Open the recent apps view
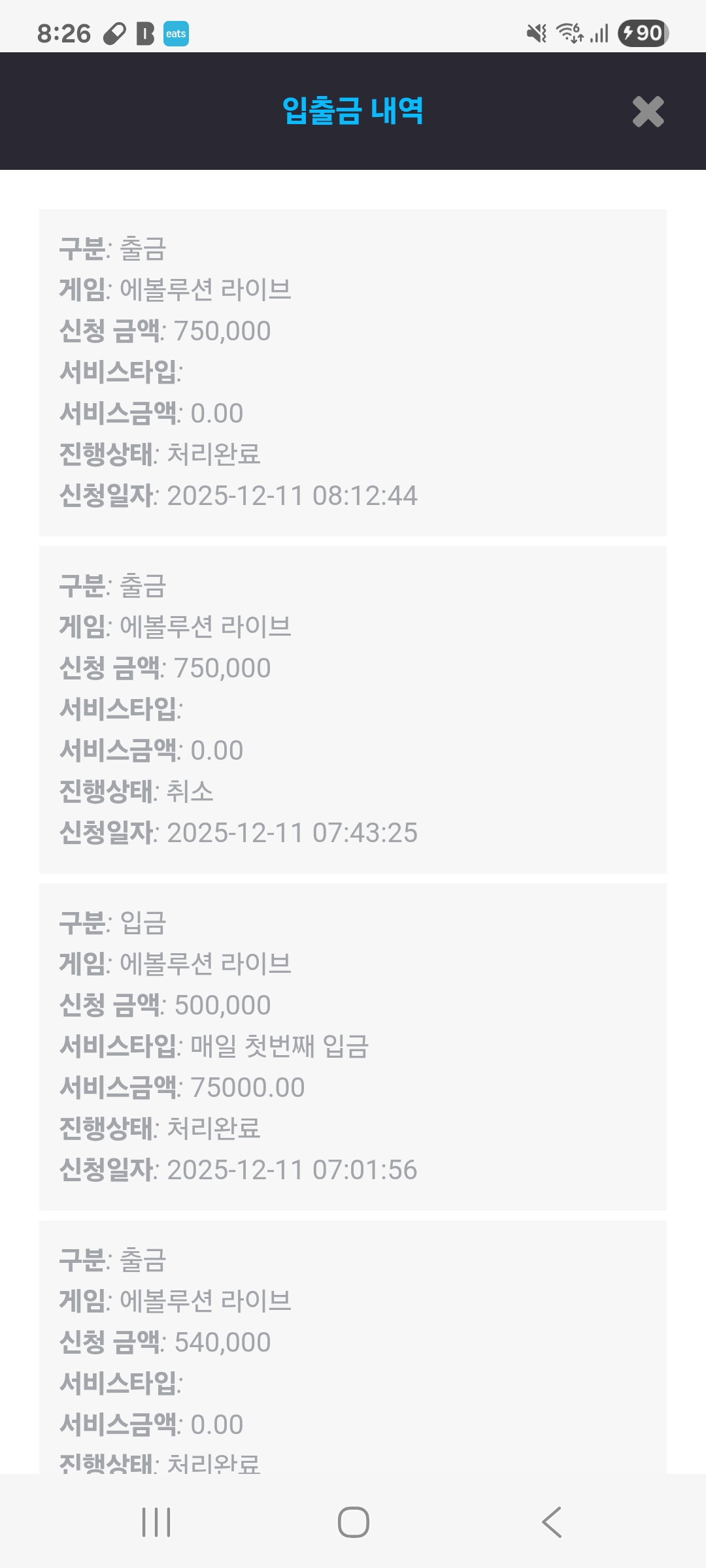Screen dimensions: 706x1568 tap(156, 1522)
